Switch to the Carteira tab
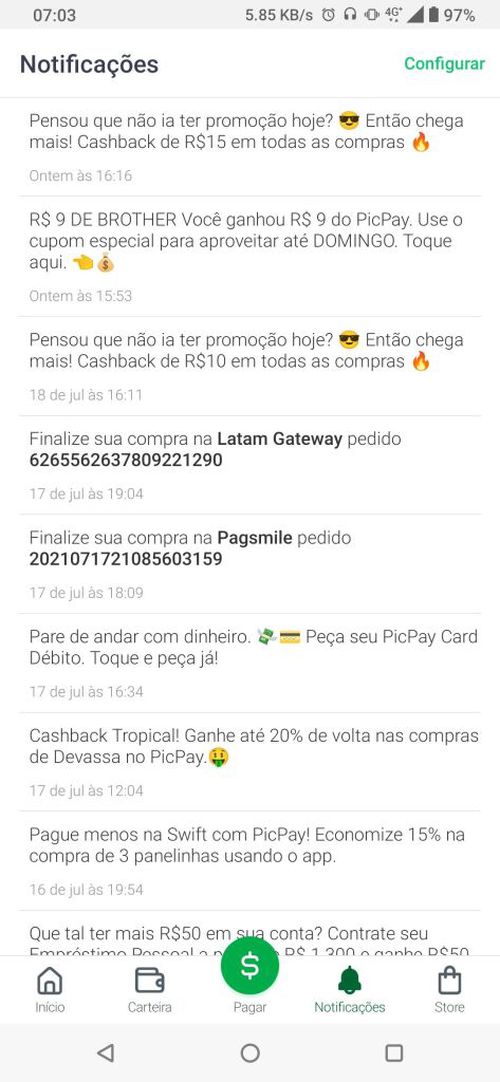The width and height of the screenshot is (500, 1082). pos(150,990)
